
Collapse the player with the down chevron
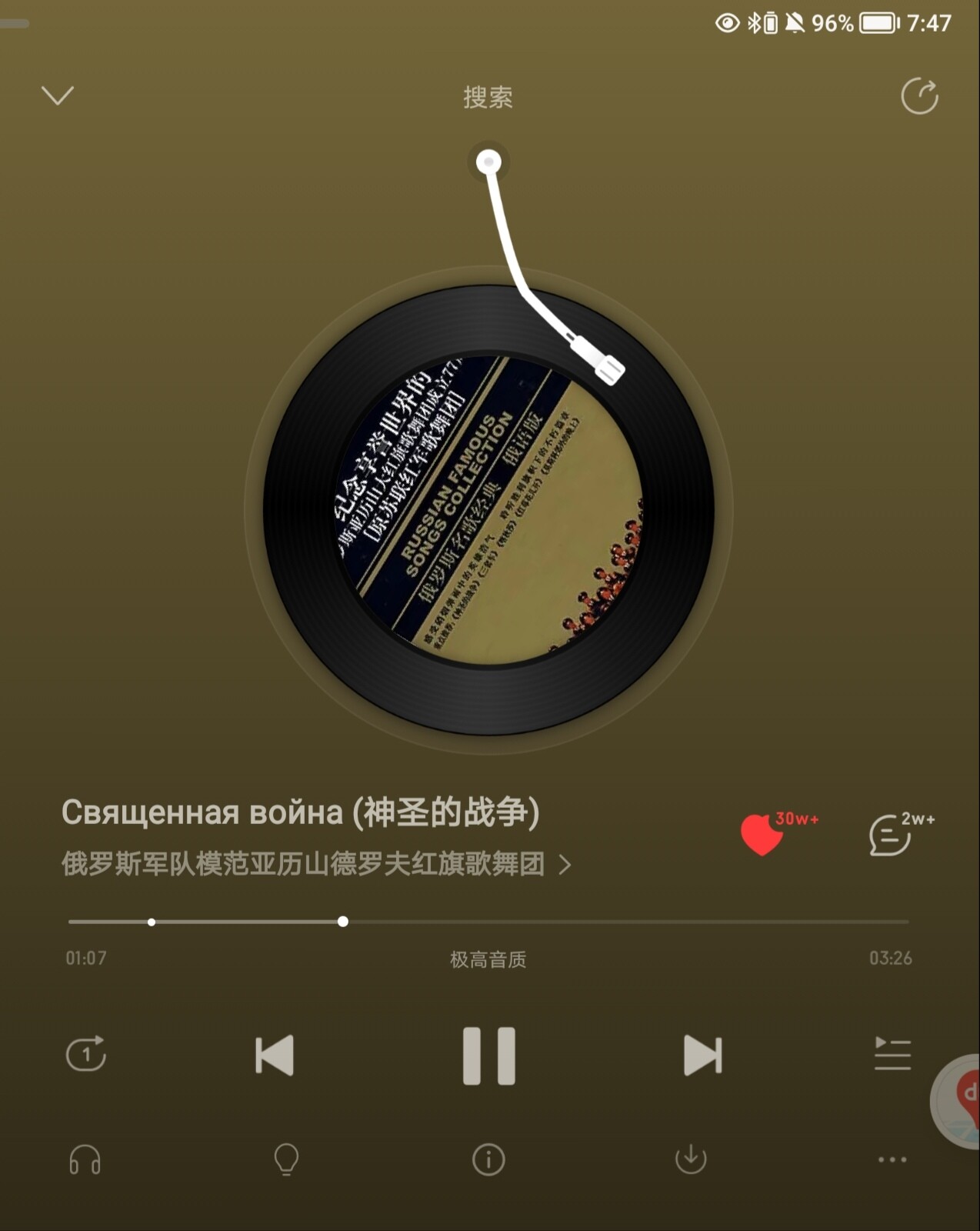(58, 95)
